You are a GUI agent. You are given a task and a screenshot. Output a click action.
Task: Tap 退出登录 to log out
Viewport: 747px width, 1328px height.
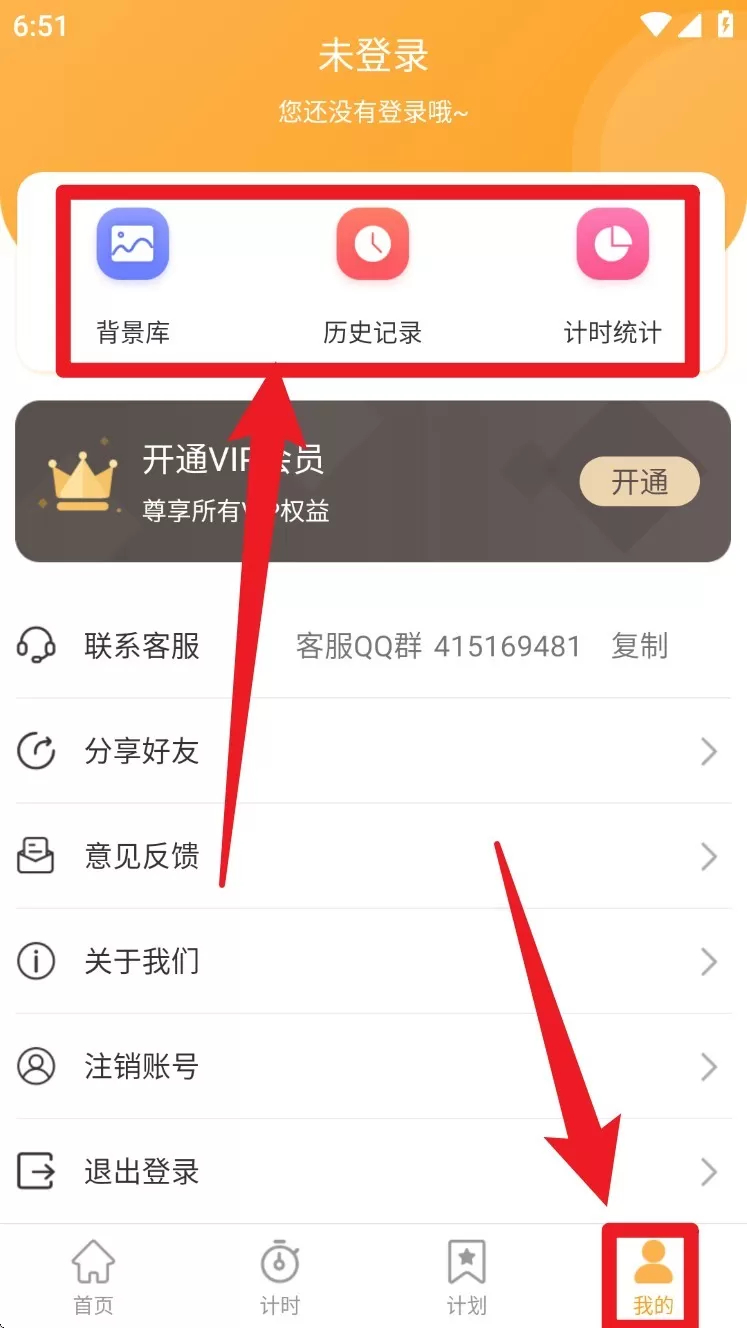(x=140, y=1172)
